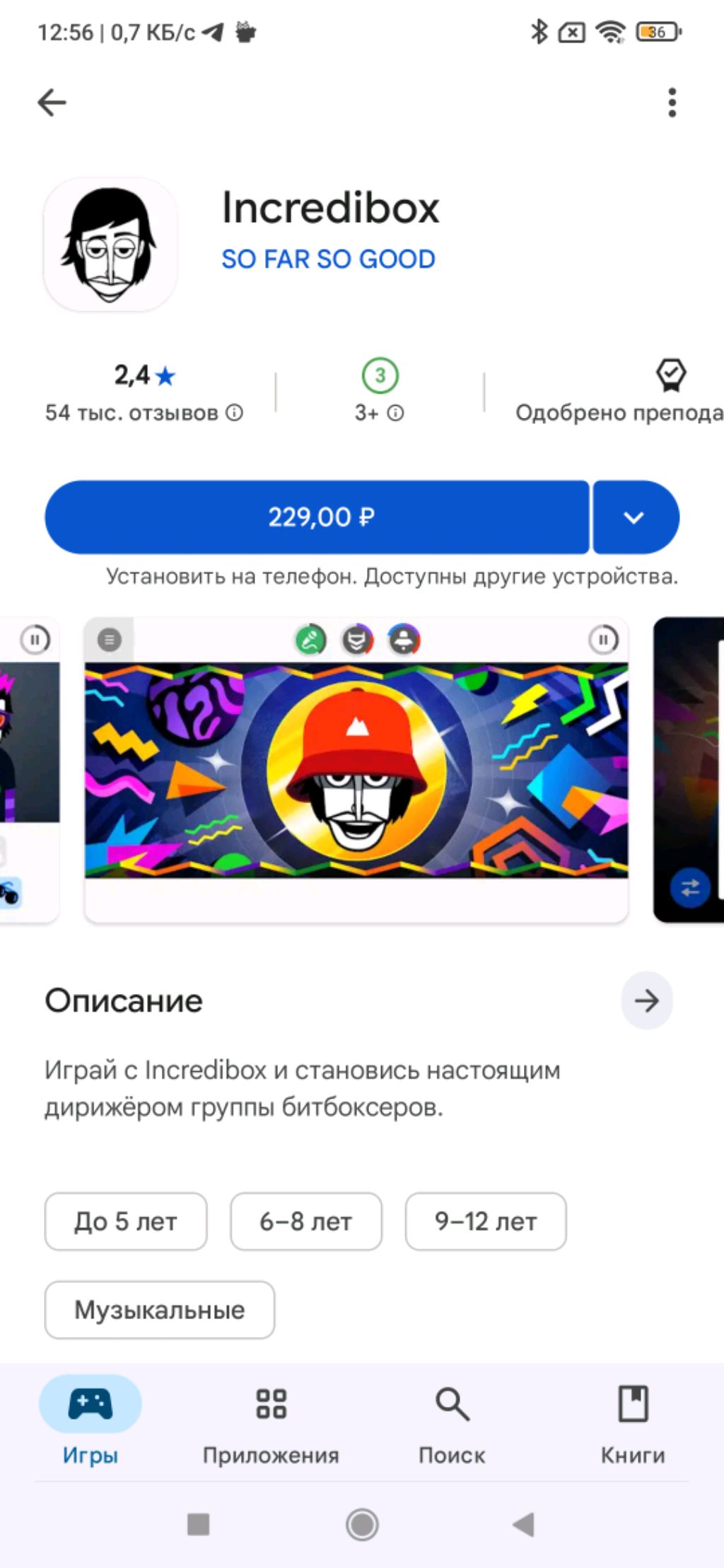Open the Музыкальные category chip

pyautogui.click(x=160, y=1310)
